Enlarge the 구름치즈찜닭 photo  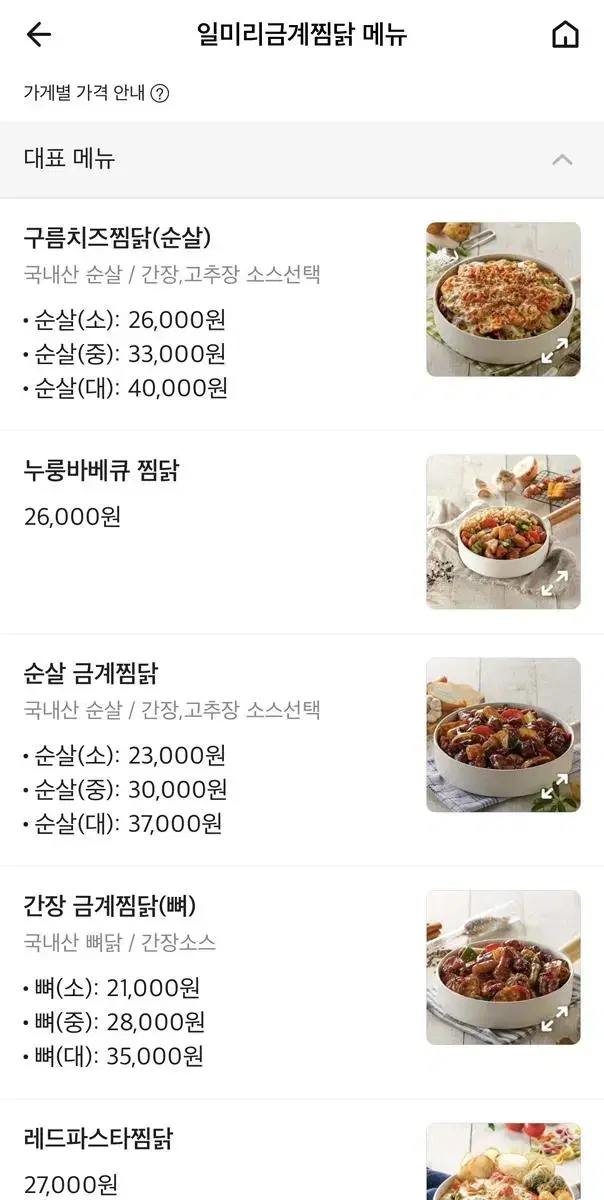pyautogui.click(x=504, y=299)
